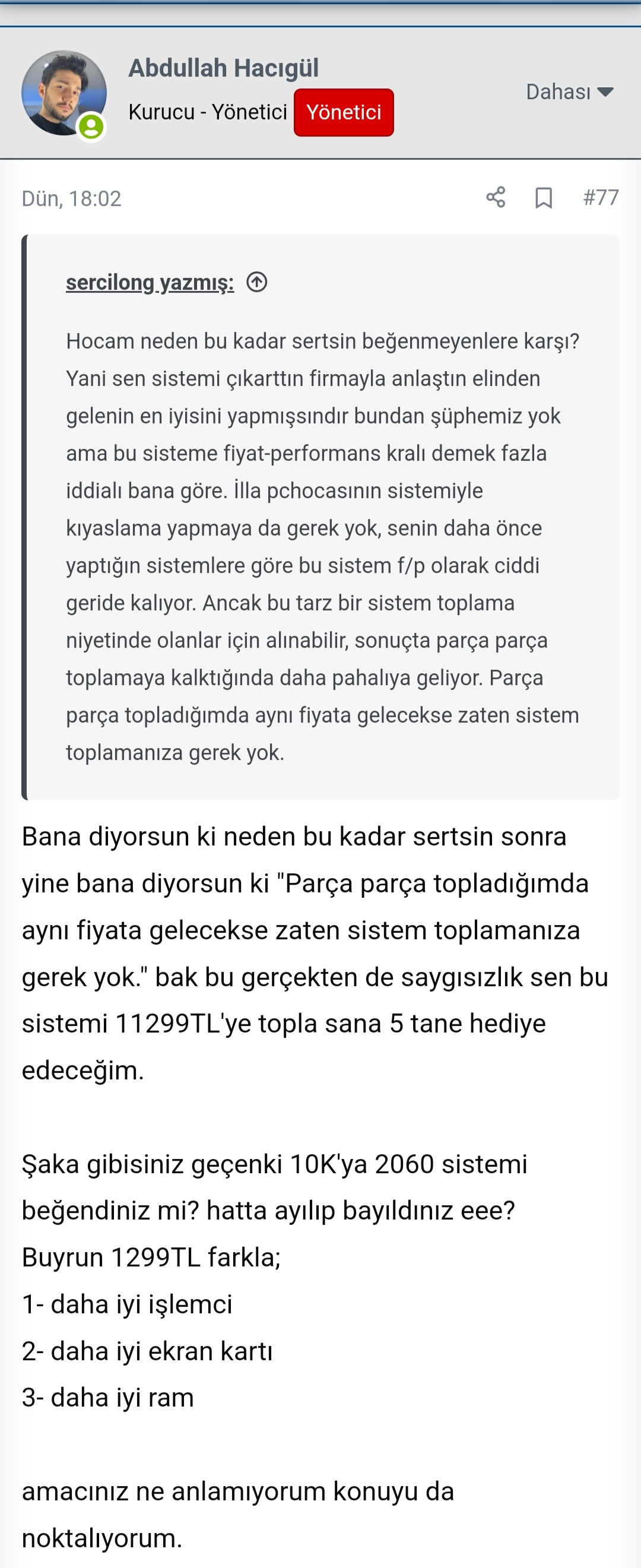Expand the Dahası dropdown
This screenshot has width=641, height=1568.
point(569,92)
